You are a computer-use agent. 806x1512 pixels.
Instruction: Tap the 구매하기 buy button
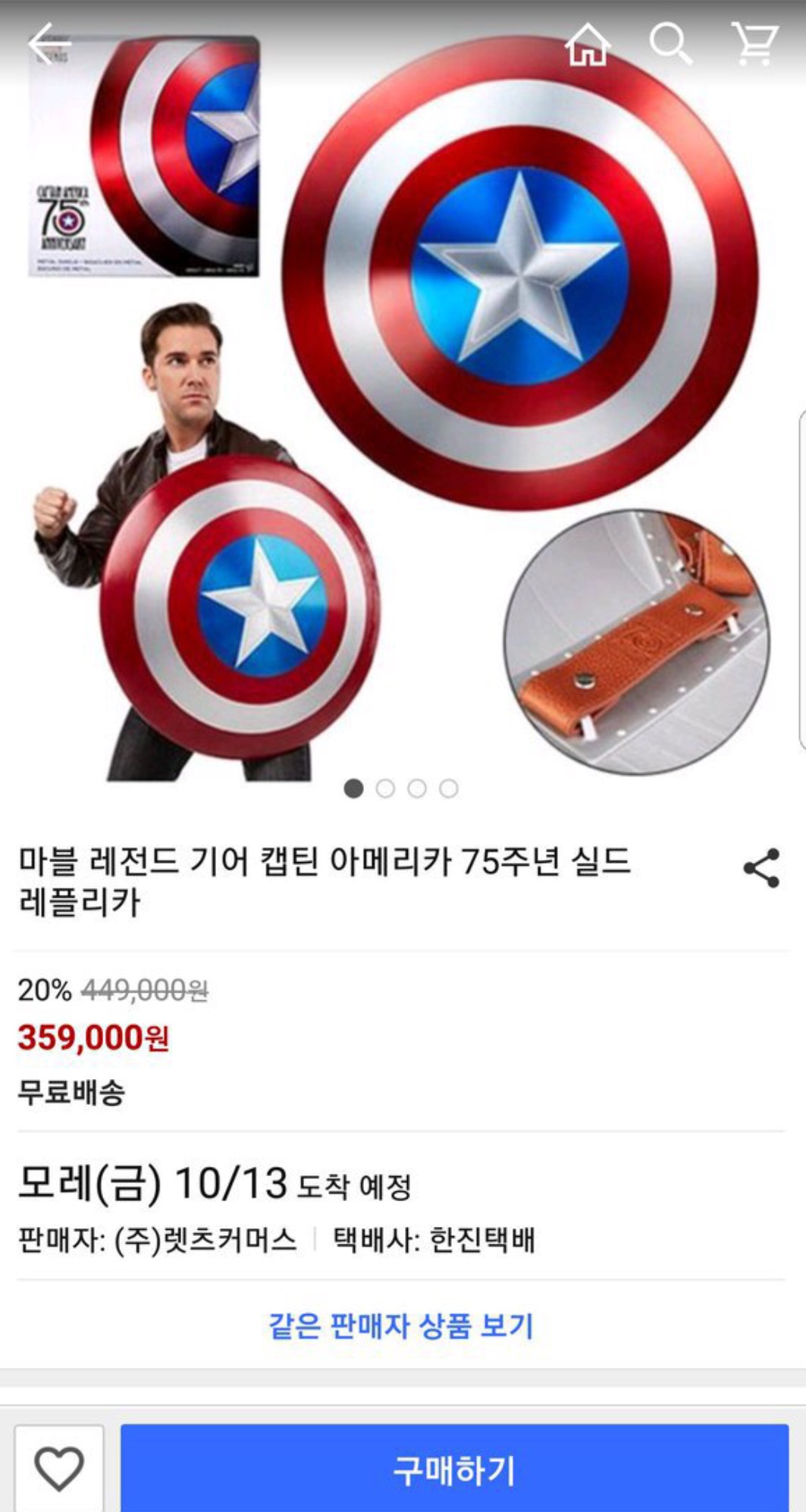click(454, 1470)
